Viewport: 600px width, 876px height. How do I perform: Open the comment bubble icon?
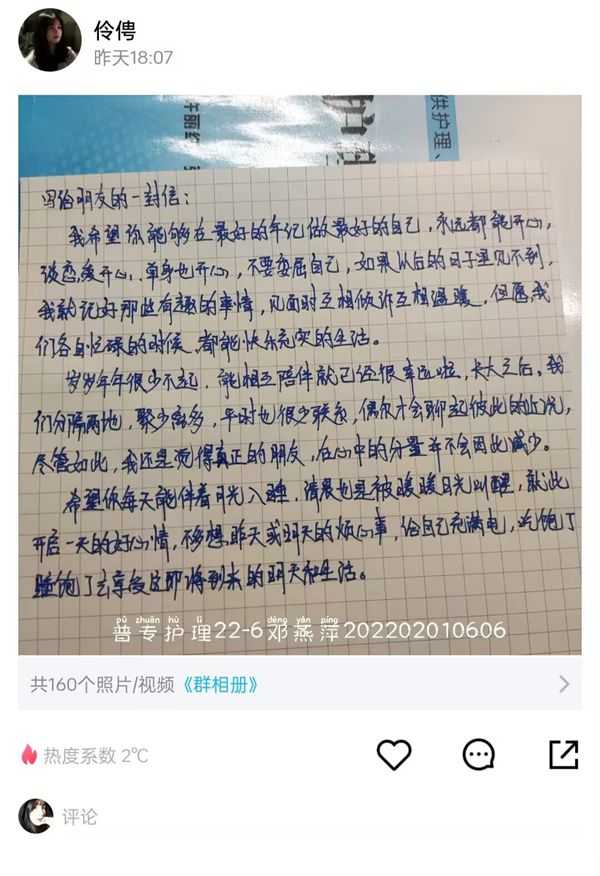479,755
